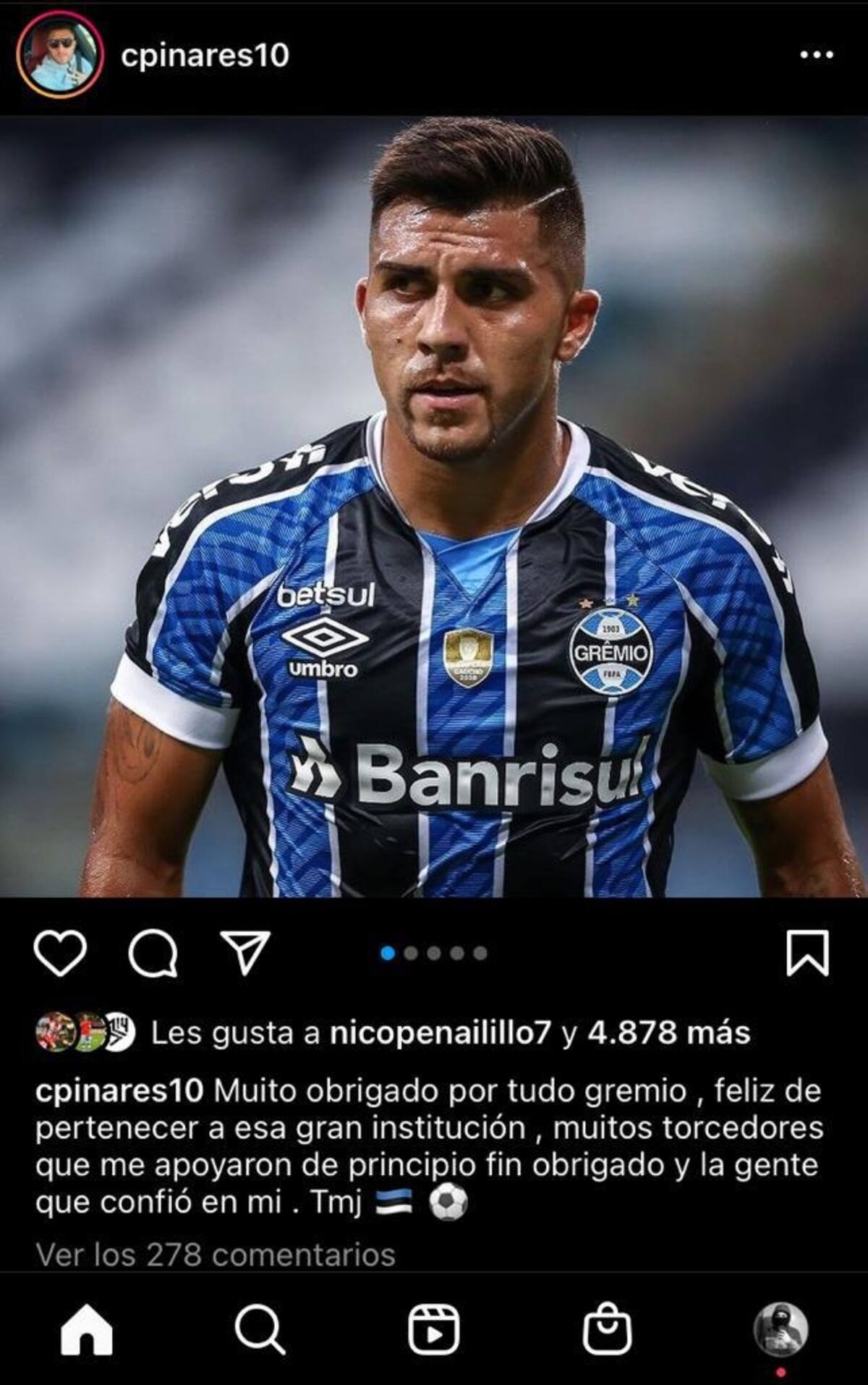The image size is (868, 1385).
Task: Open nicopenailillo7's profile from likes
Action: pyautogui.click(x=440, y=1033)
